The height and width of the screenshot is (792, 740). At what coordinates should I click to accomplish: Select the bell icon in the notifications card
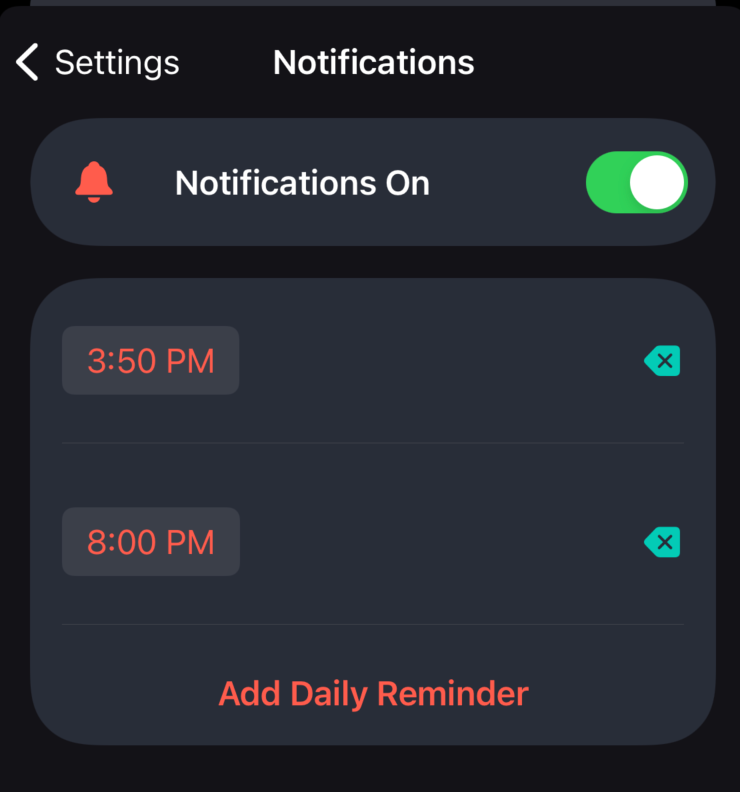pos(95,182)
